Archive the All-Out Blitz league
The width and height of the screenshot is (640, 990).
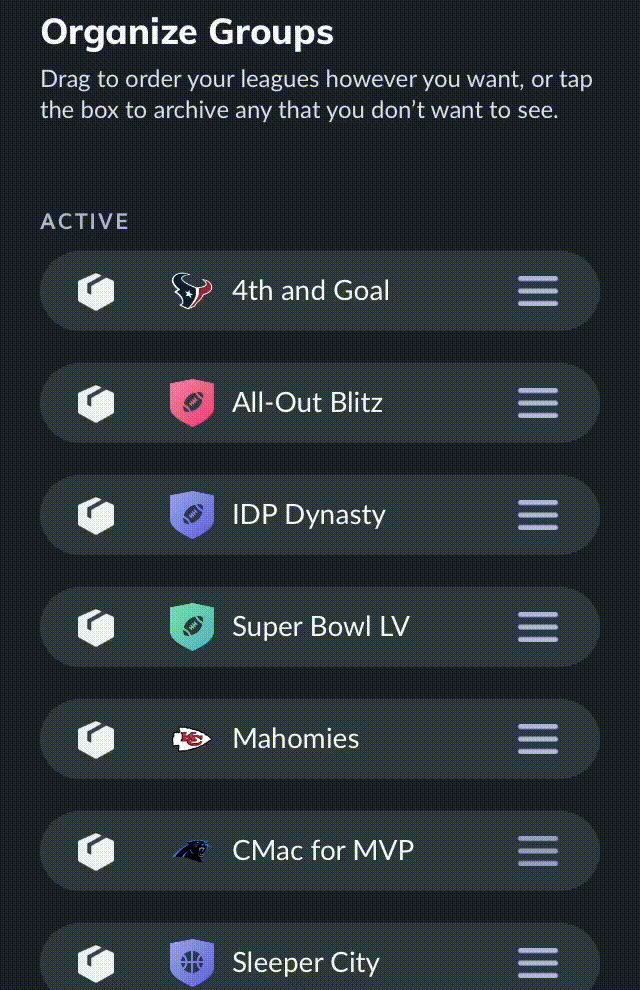point(96,404)
